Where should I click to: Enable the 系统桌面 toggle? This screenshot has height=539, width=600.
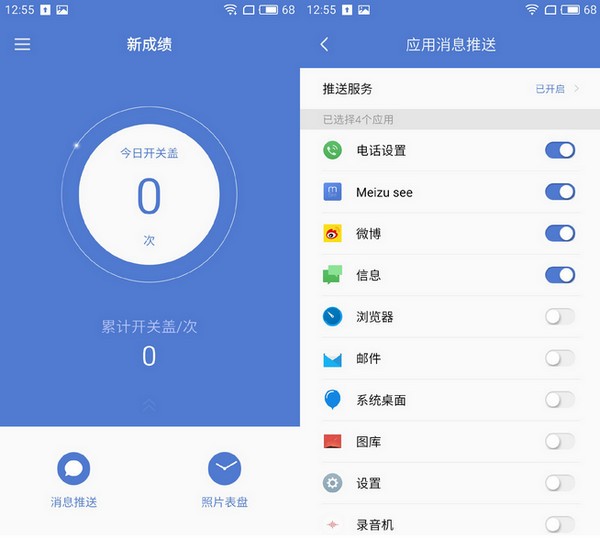[560, 400]
